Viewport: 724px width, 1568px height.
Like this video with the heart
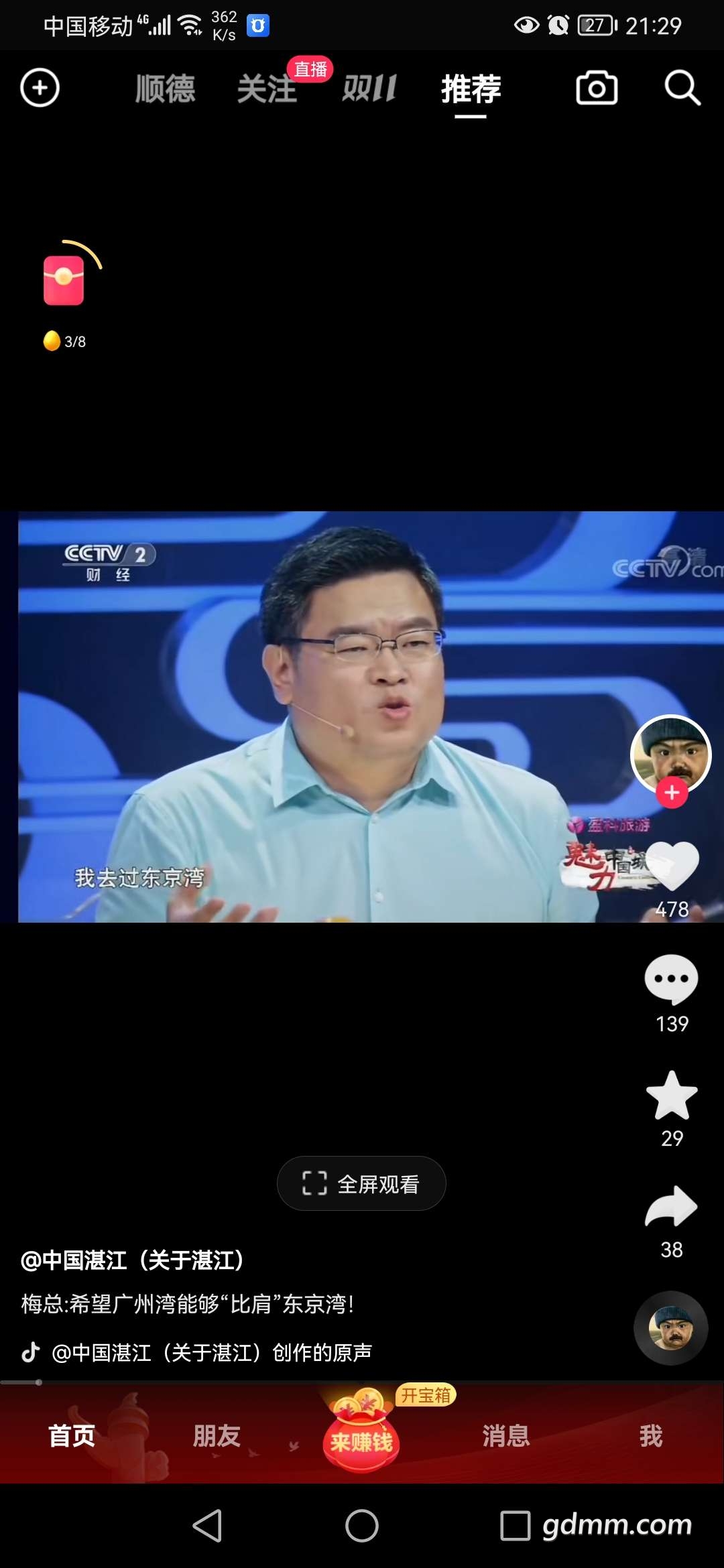point(672,868)
